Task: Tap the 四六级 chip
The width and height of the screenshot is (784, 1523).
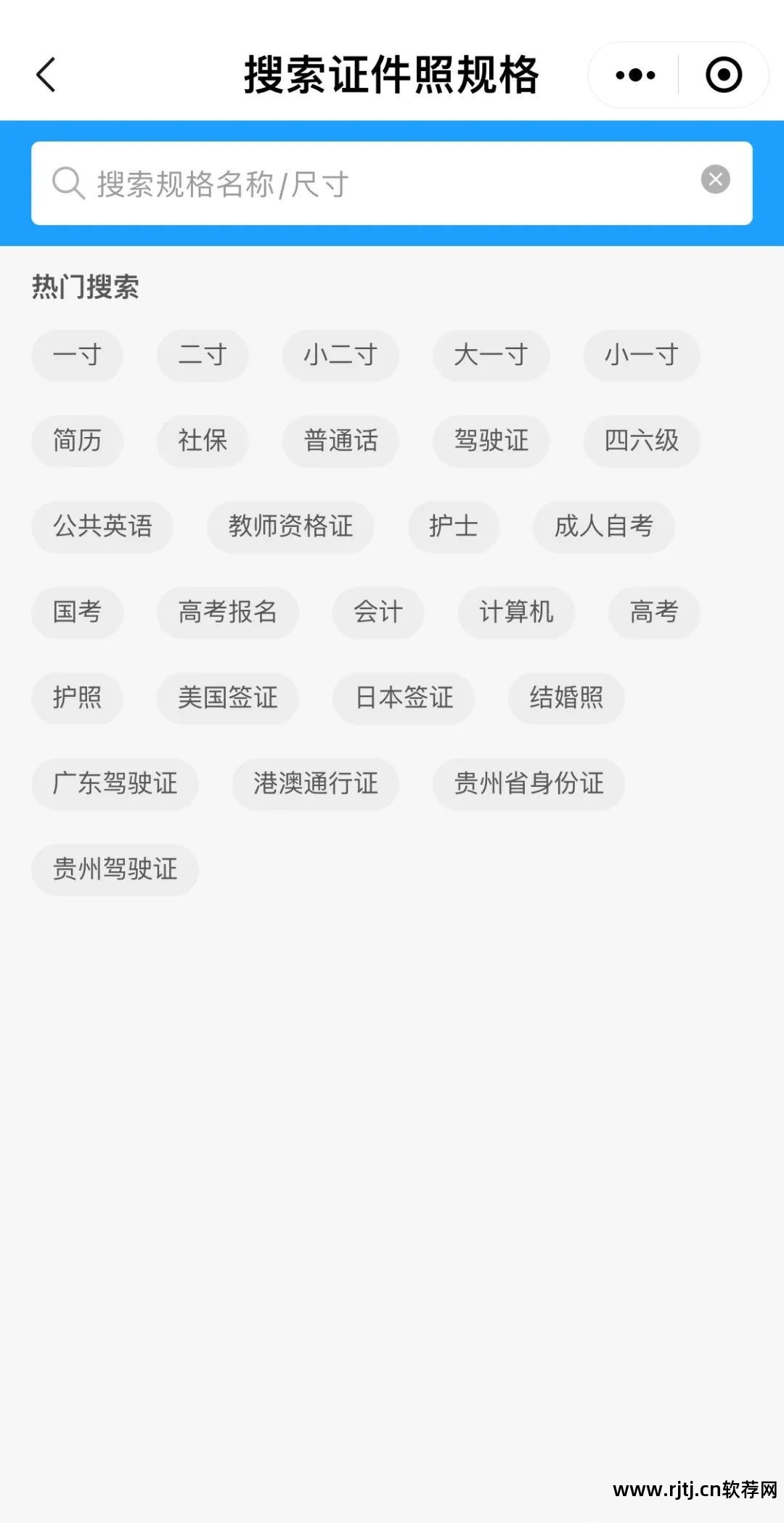Action: pyautogui.click(x=641, y=441)
